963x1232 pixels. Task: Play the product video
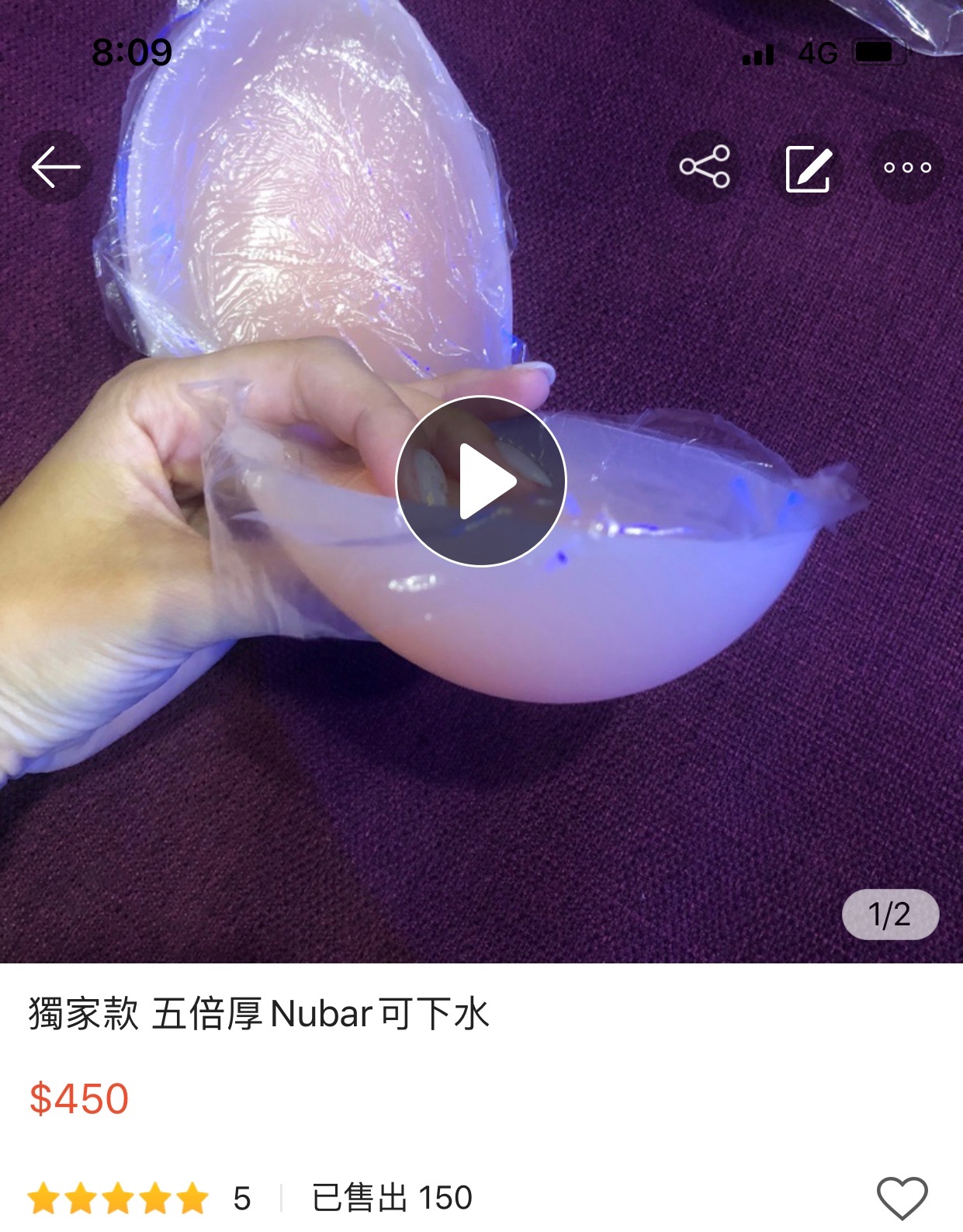(x=481, y=481)
